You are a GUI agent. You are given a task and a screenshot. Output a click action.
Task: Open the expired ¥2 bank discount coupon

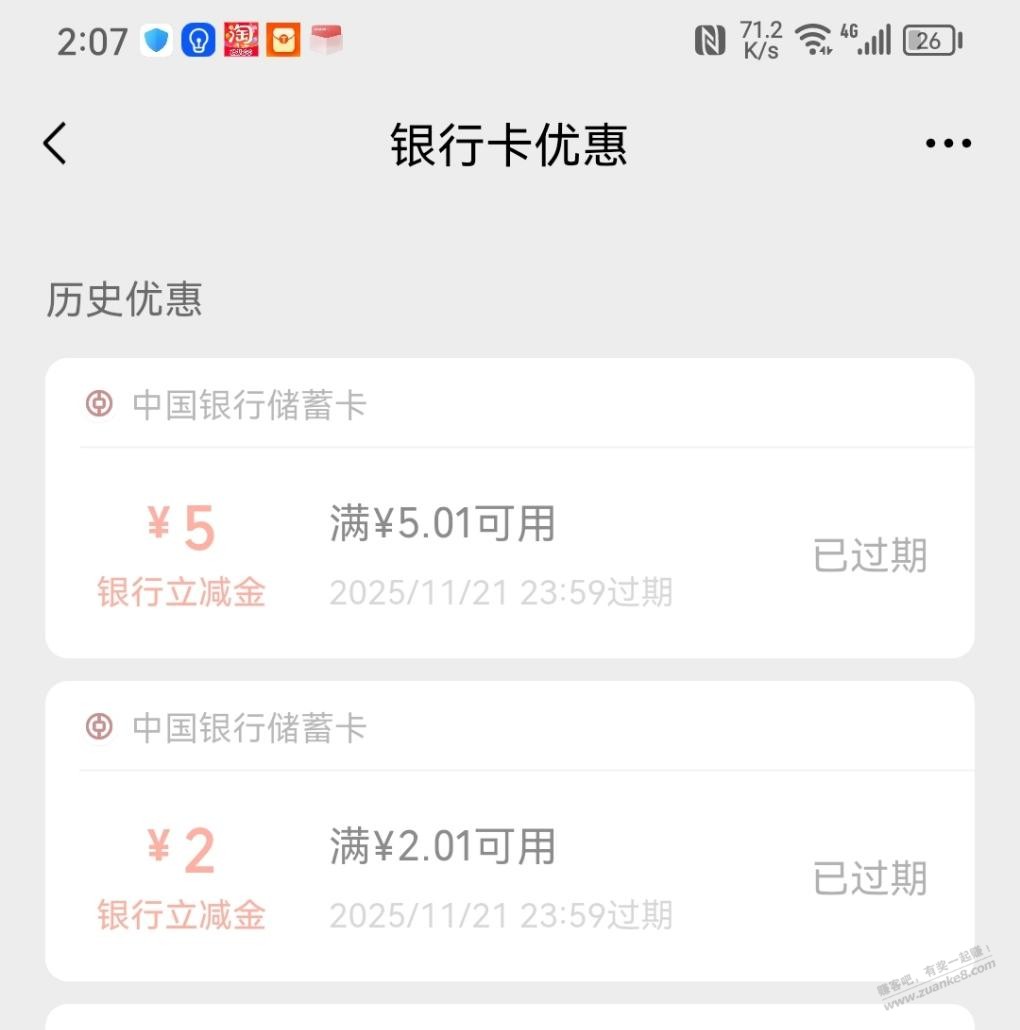[509, 876]
